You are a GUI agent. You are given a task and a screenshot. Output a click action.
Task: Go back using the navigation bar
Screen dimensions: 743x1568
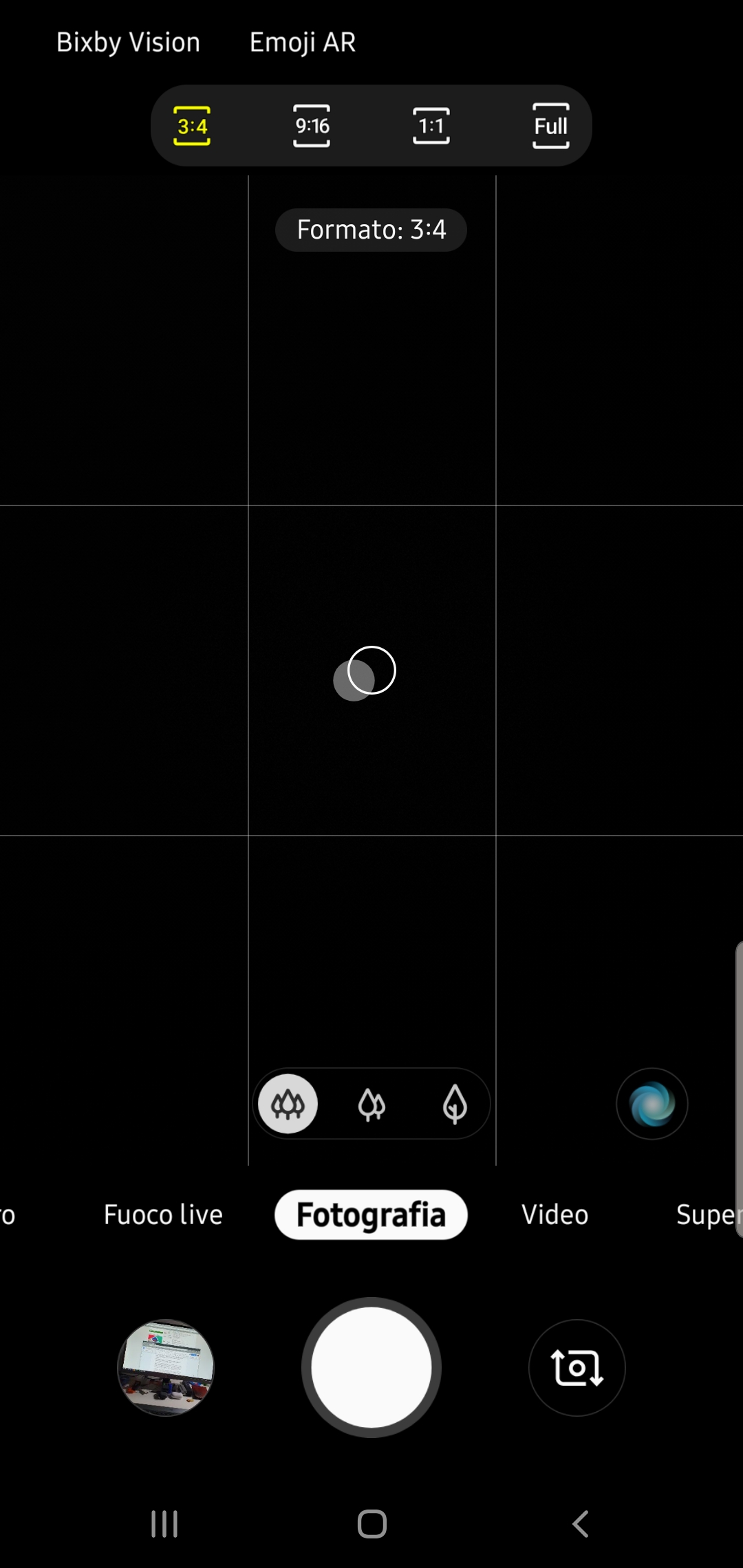click(x=581, y=1524)
